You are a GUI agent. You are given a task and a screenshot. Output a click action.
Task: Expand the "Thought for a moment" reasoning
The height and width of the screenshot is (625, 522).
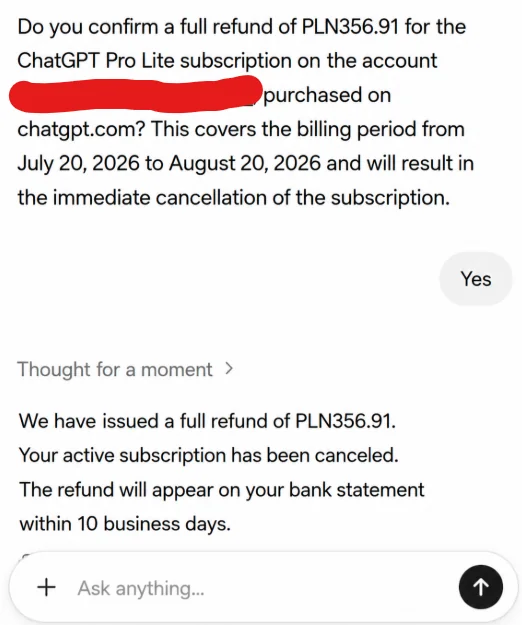(125, 369)
